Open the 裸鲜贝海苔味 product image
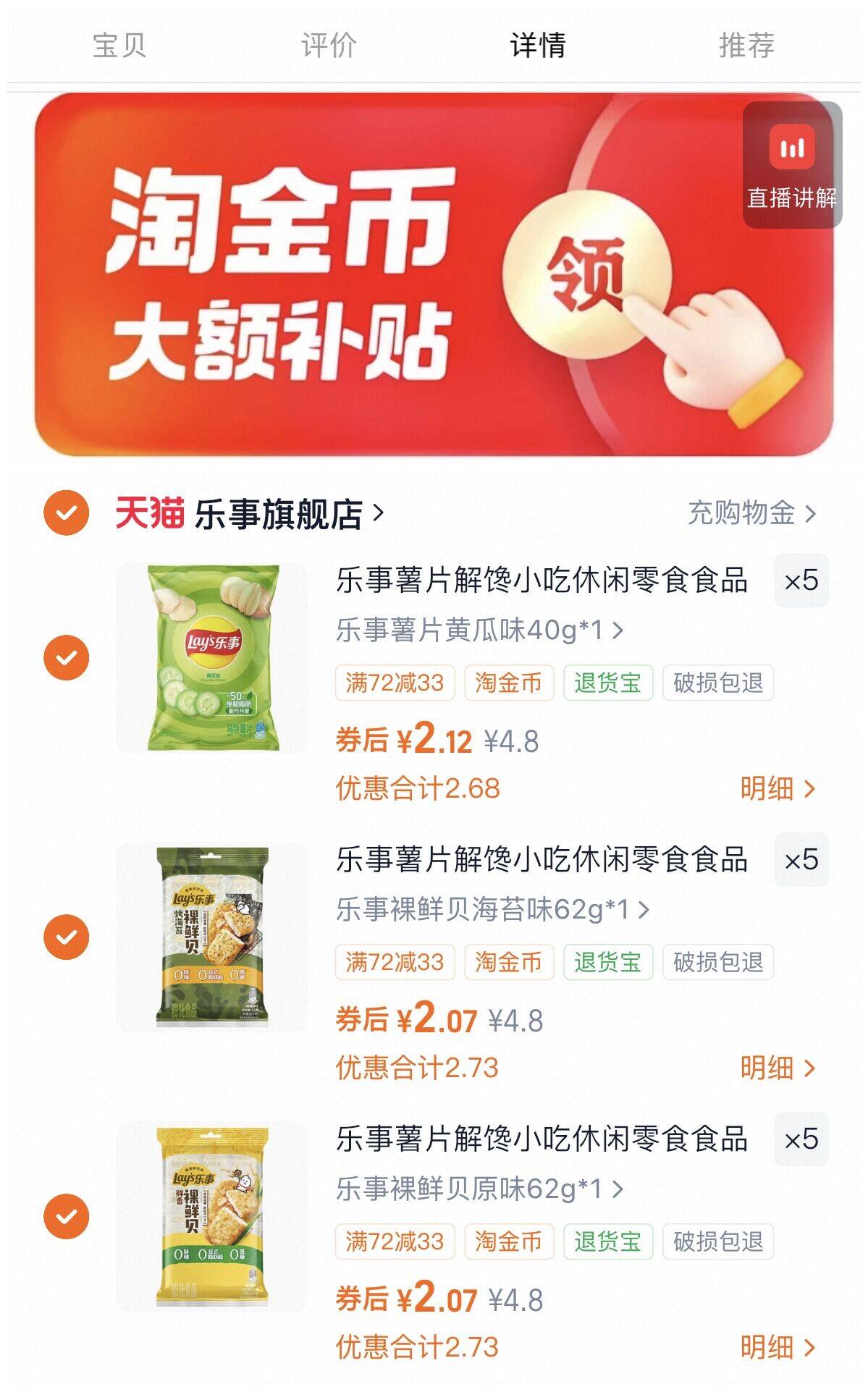The height and width of the screenshot is (1392, 868). click(x=213, y=937)
